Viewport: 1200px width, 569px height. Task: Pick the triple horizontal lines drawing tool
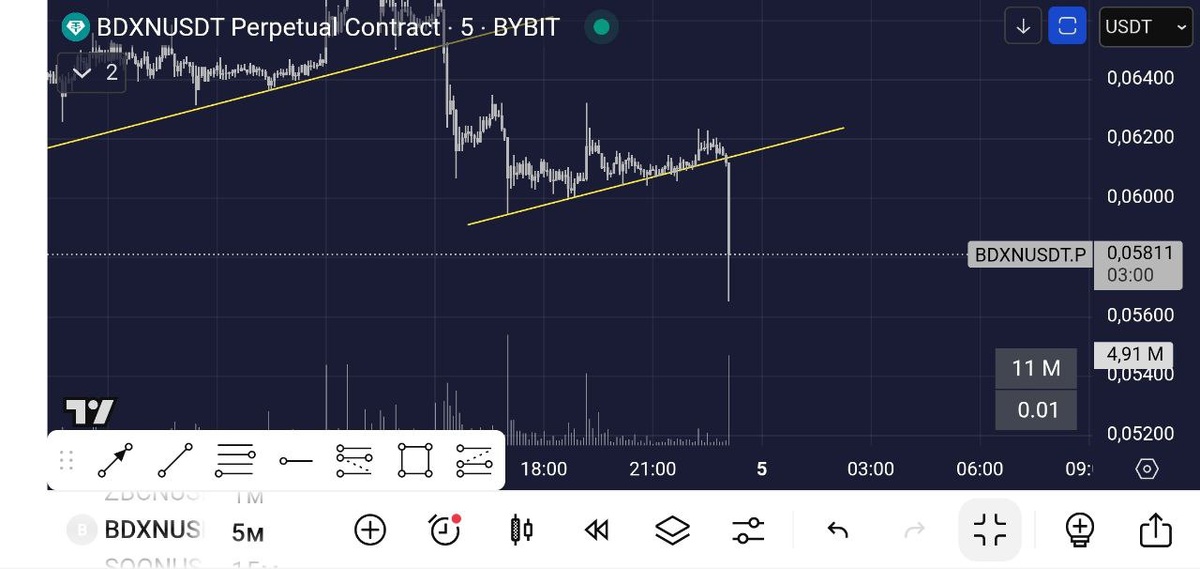[235, 461]
